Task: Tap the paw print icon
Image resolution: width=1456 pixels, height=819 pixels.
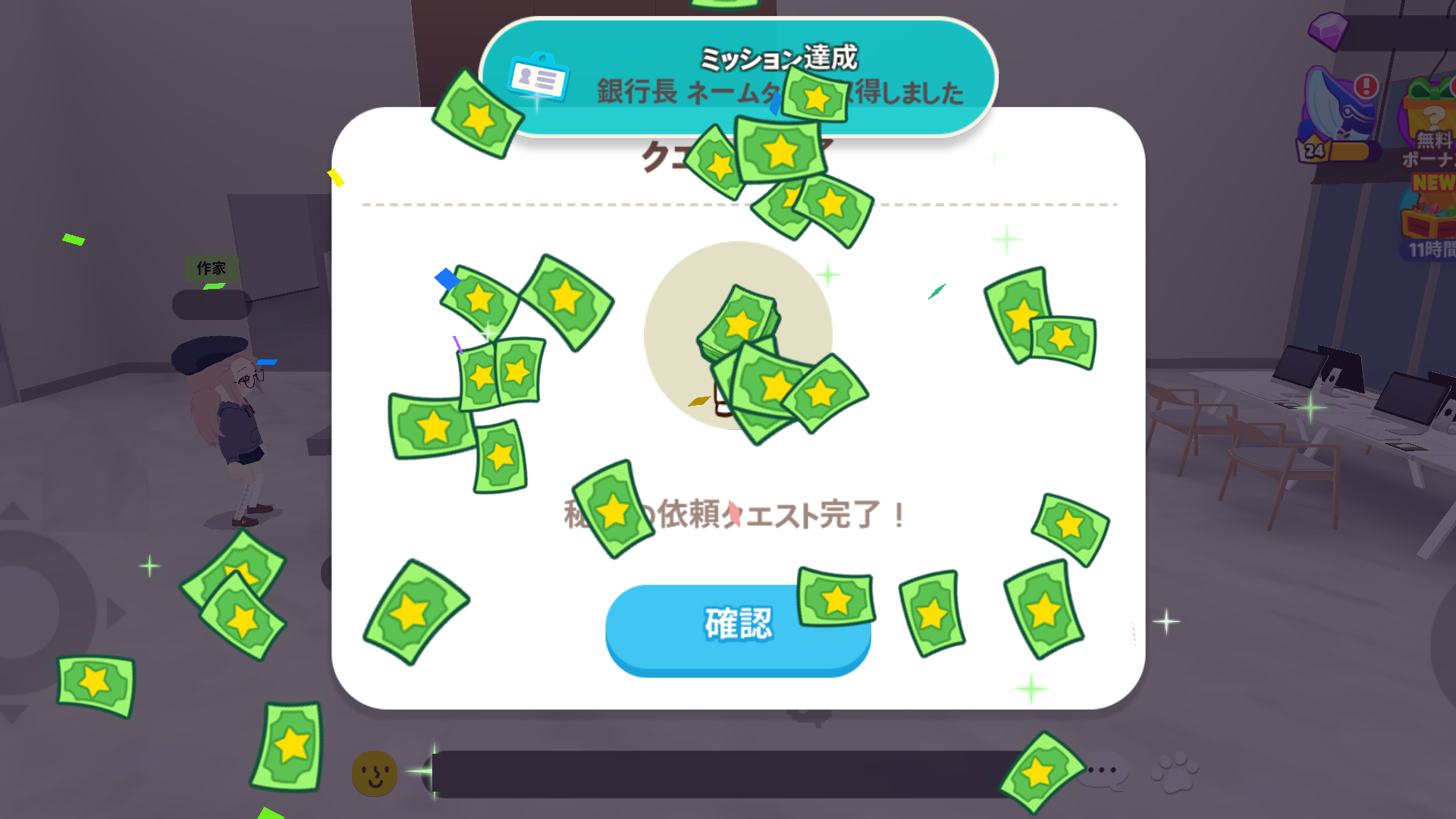Action: tap(1174, 772)
